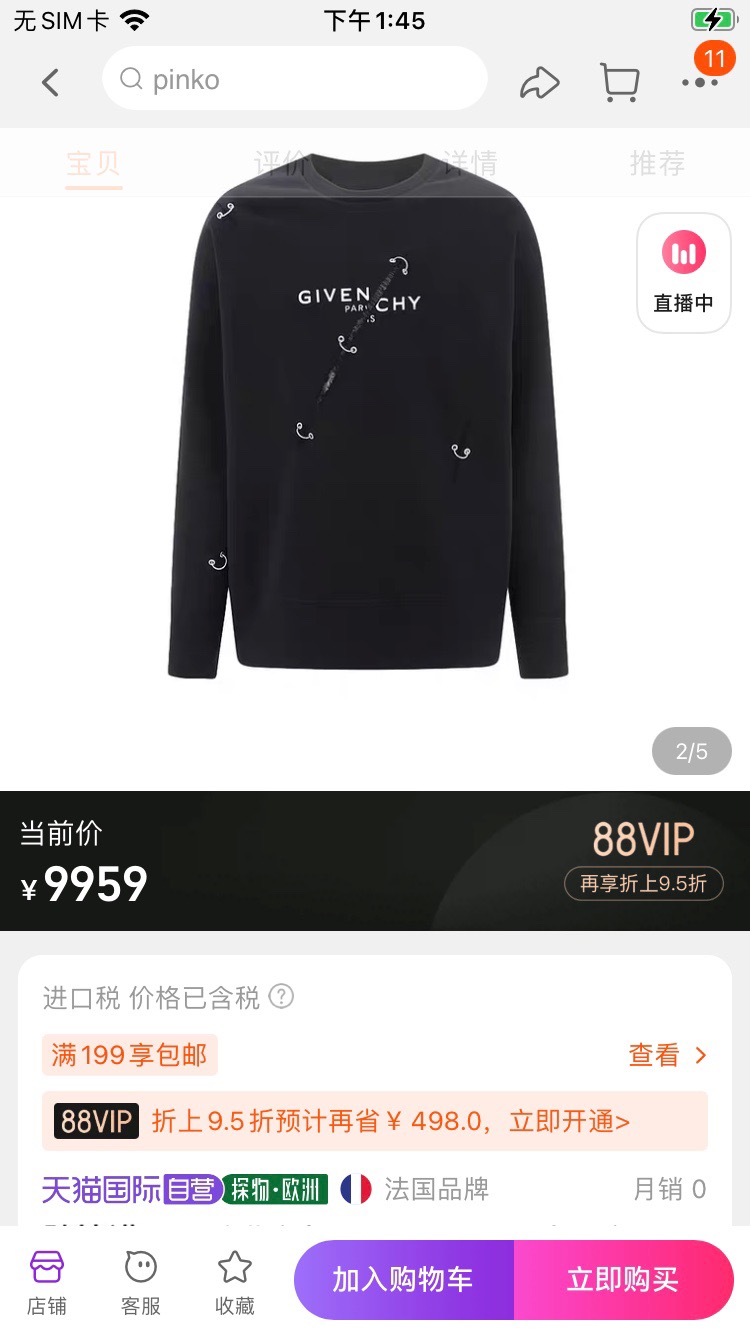Viewport: 750px width, 1334px height.
Task: Add item to 收藏 favorites
Action: (x=235, y=1281)
